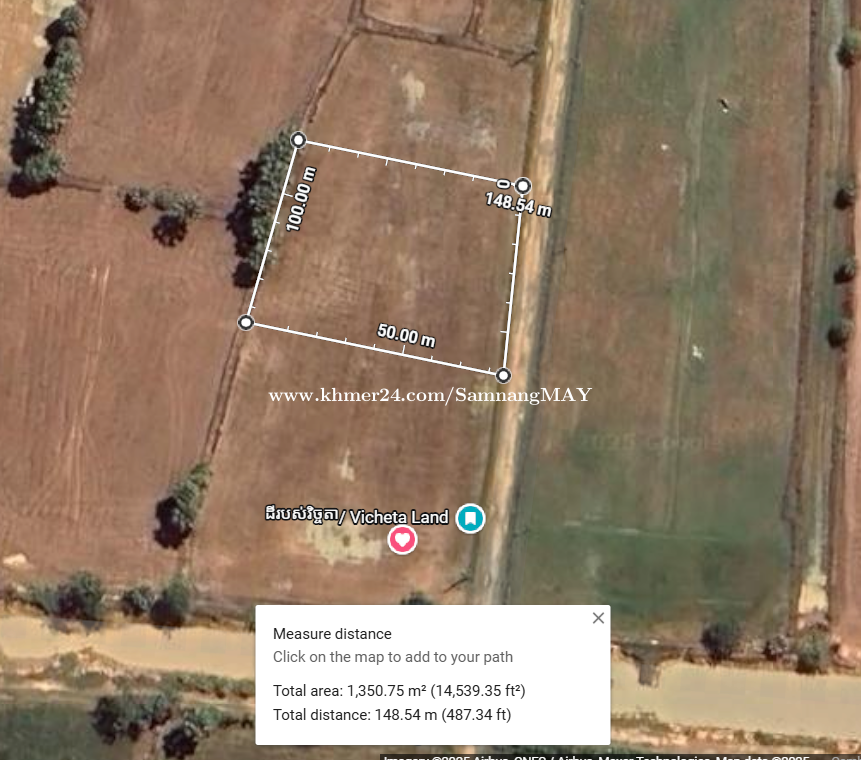861x760 pixels.
Task: Close the Measure distance panel
Action: click(x=598, y=618)
